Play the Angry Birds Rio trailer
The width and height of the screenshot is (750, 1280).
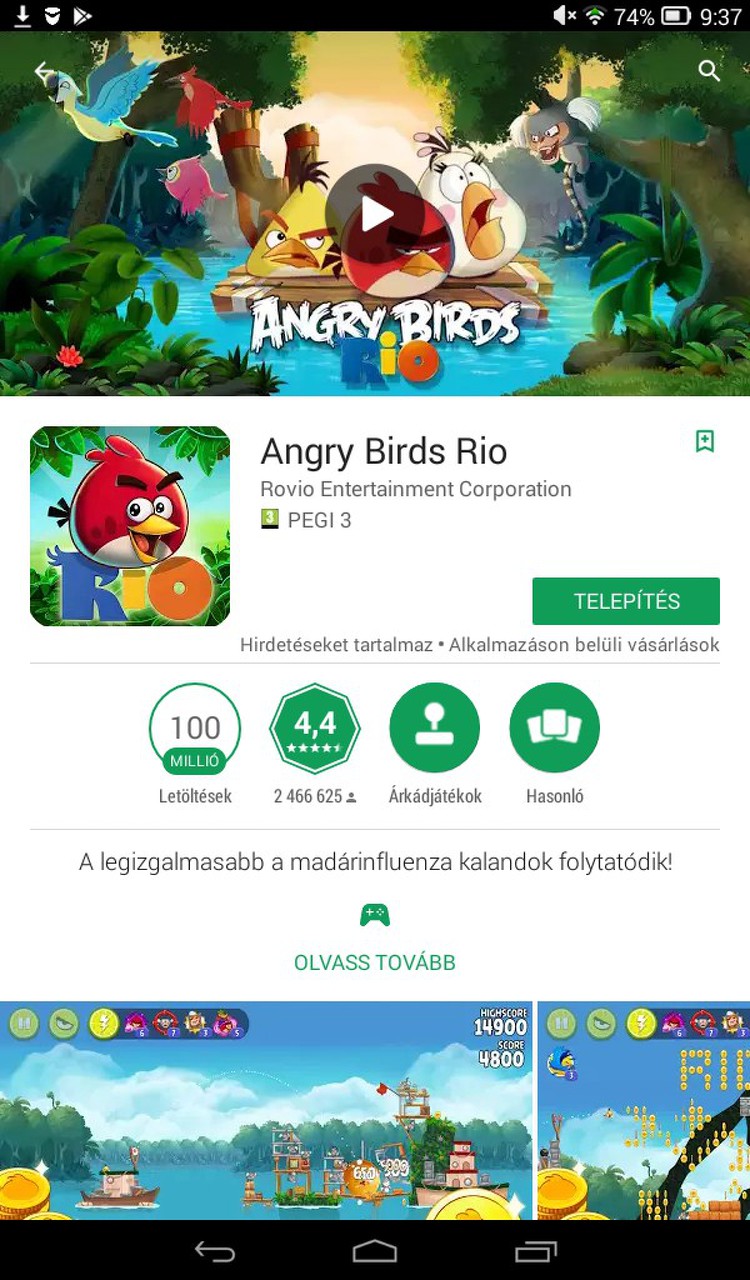pyautogui.click(x=375, y=213)
